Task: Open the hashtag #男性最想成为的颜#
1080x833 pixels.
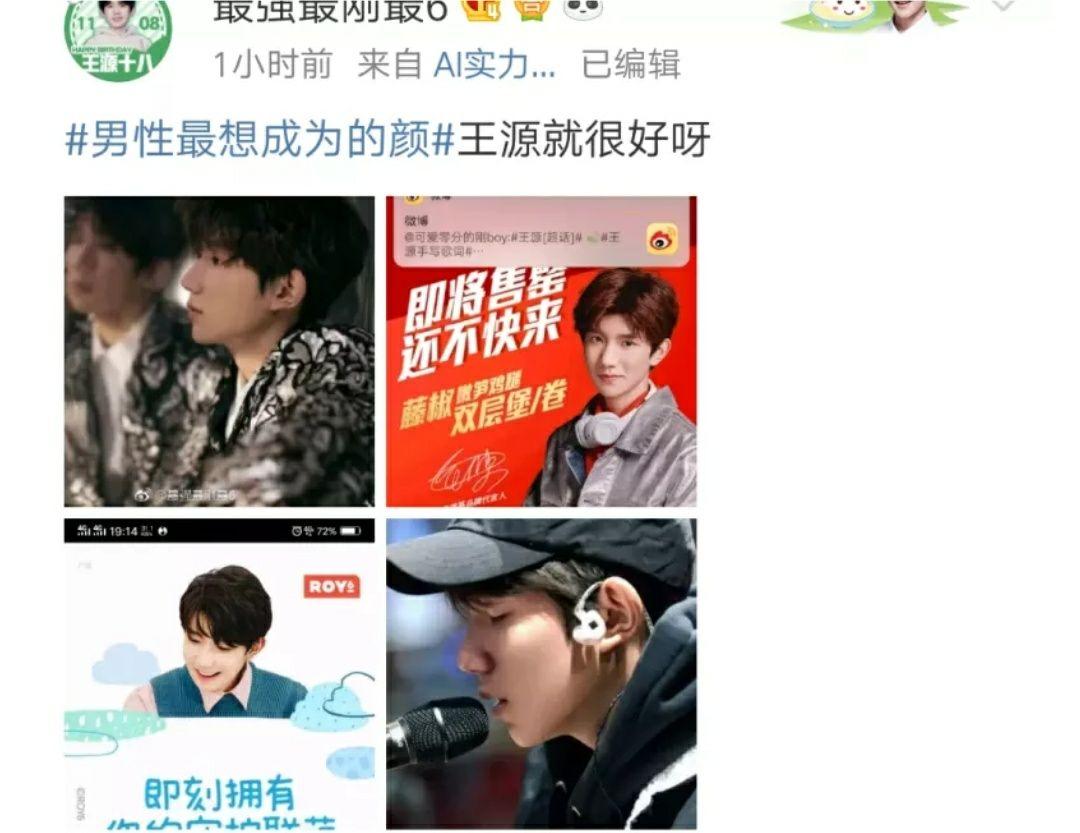Action: (x=260, y=139)
